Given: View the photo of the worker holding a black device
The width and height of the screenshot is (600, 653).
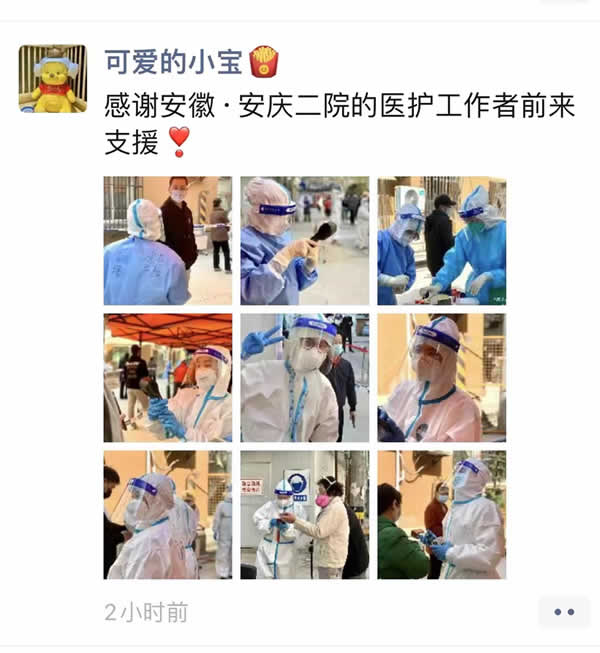Looking at the screenshot, I should pos(304,241).
